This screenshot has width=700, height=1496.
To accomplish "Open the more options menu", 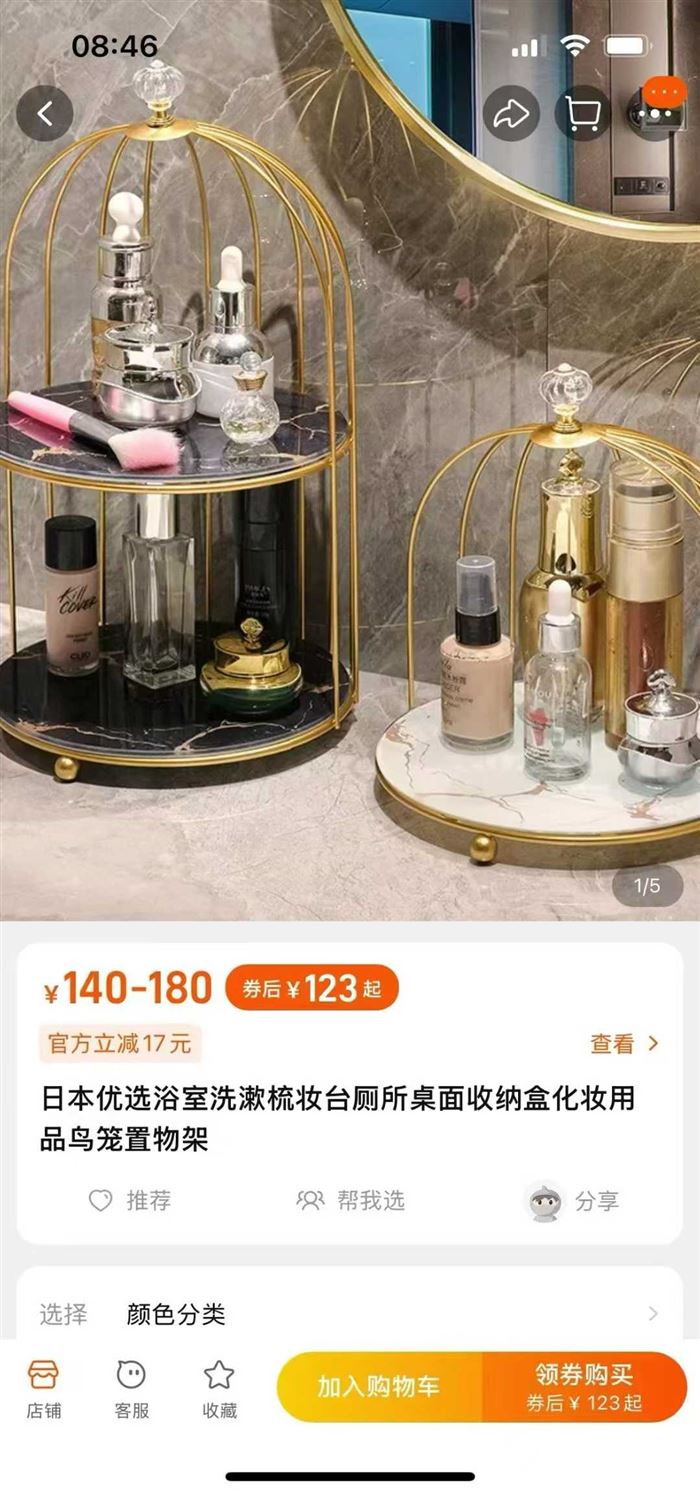I will tap(655, 112).
